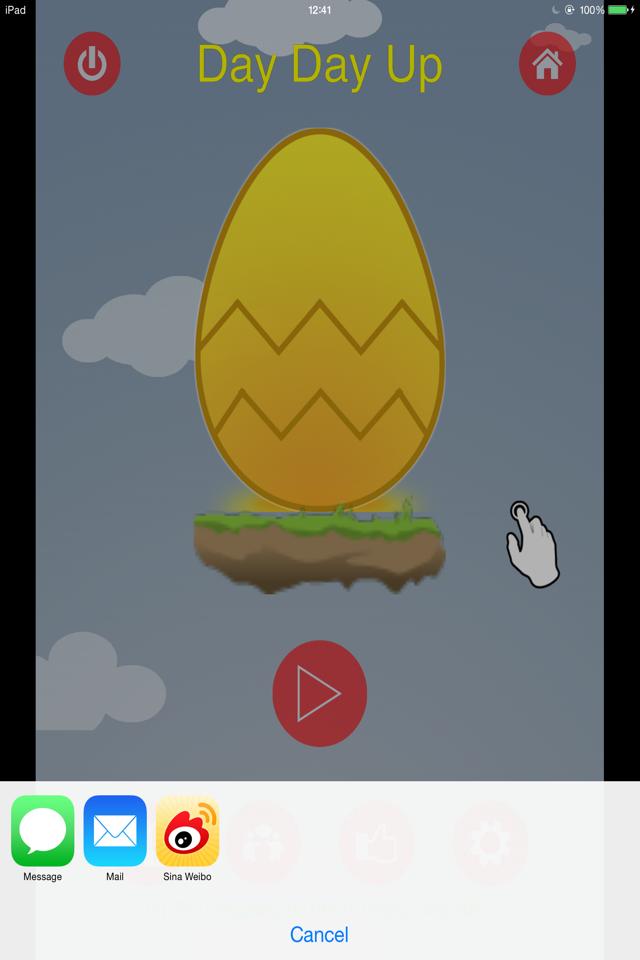Share to Sina Weibo
The image size is (640, 960).
187,831
